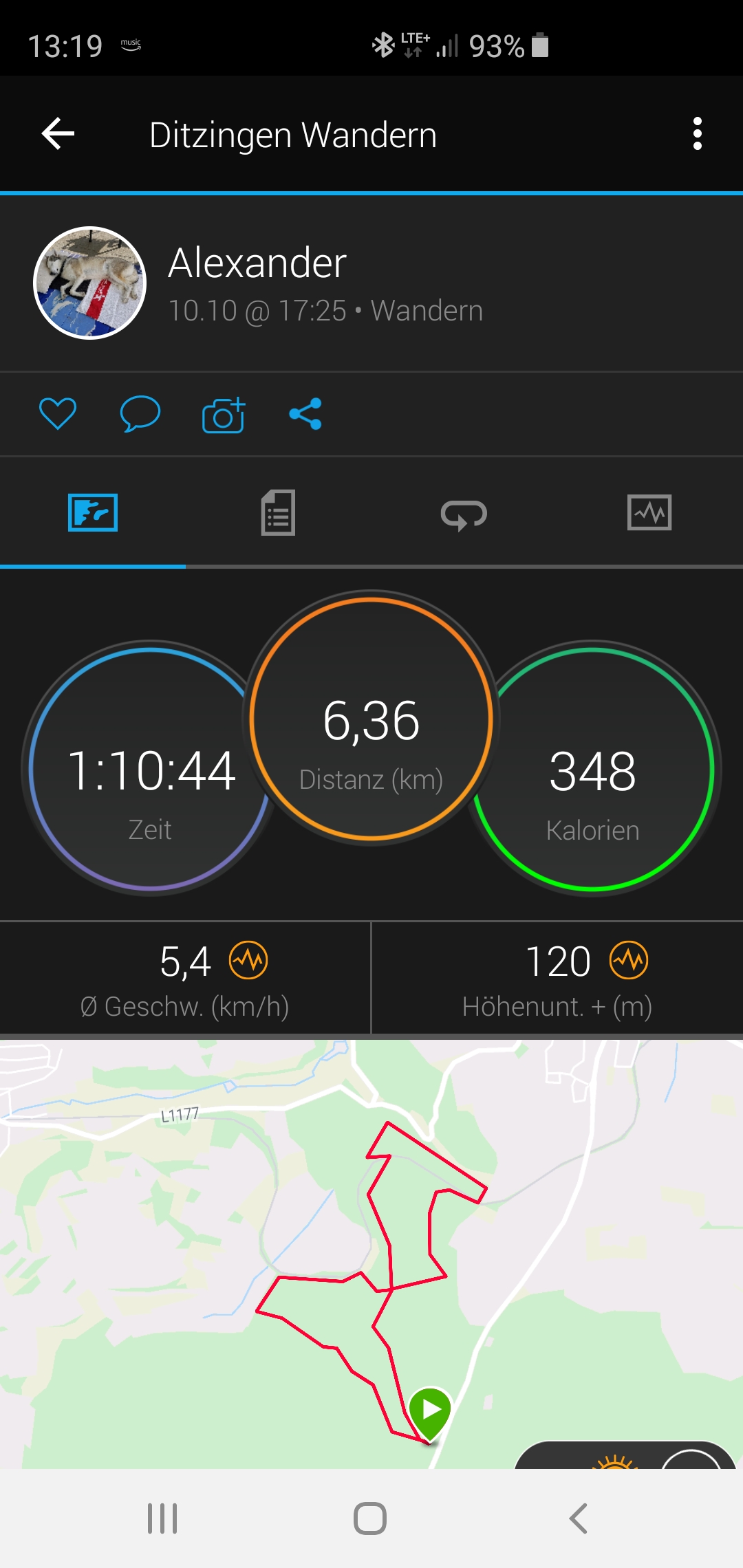Open average speed chart icon
The width and height of the screenshot is (743, 1568).
coord(248,960)
